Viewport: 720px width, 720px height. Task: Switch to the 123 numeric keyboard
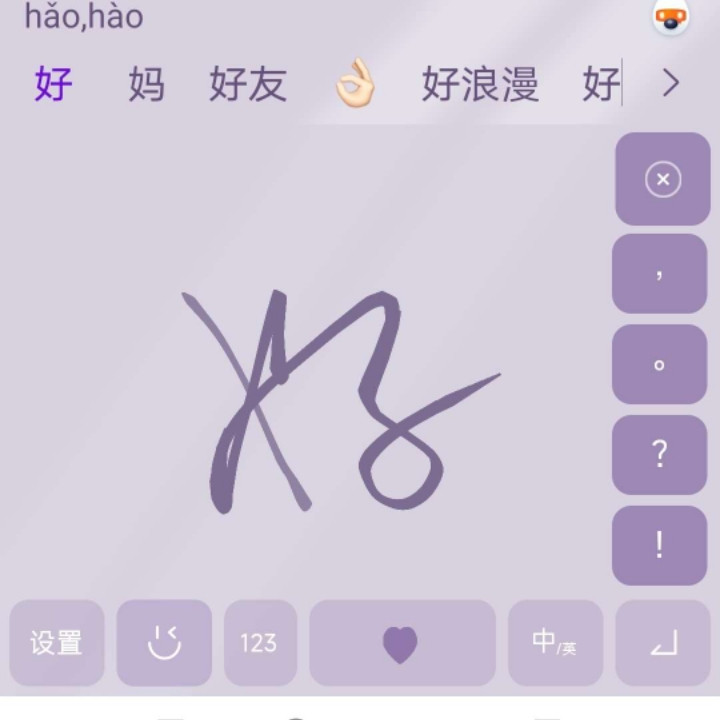point(259,643)
